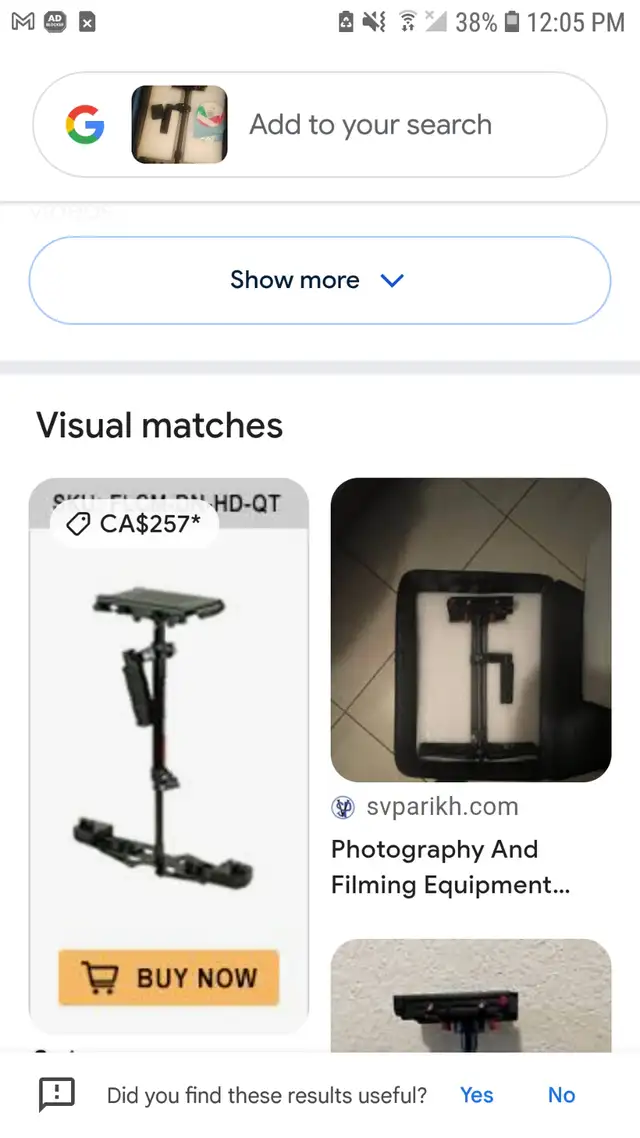Open the searched image thumbnail in search bar
The image size is (640, 1138).
pyautogui.click(x=179, y=124)
